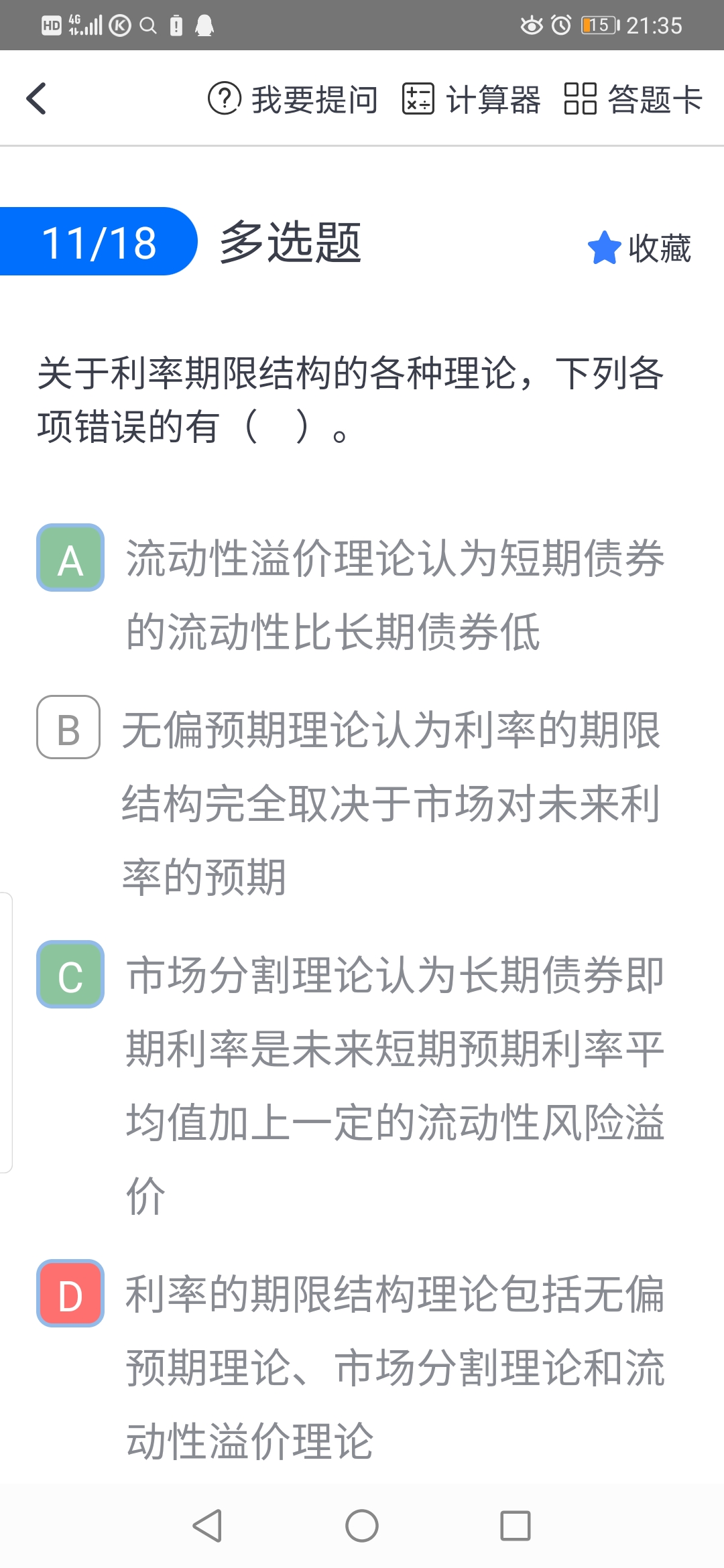Tap the 收藏 star to toggle favorite

coord(639,248)
